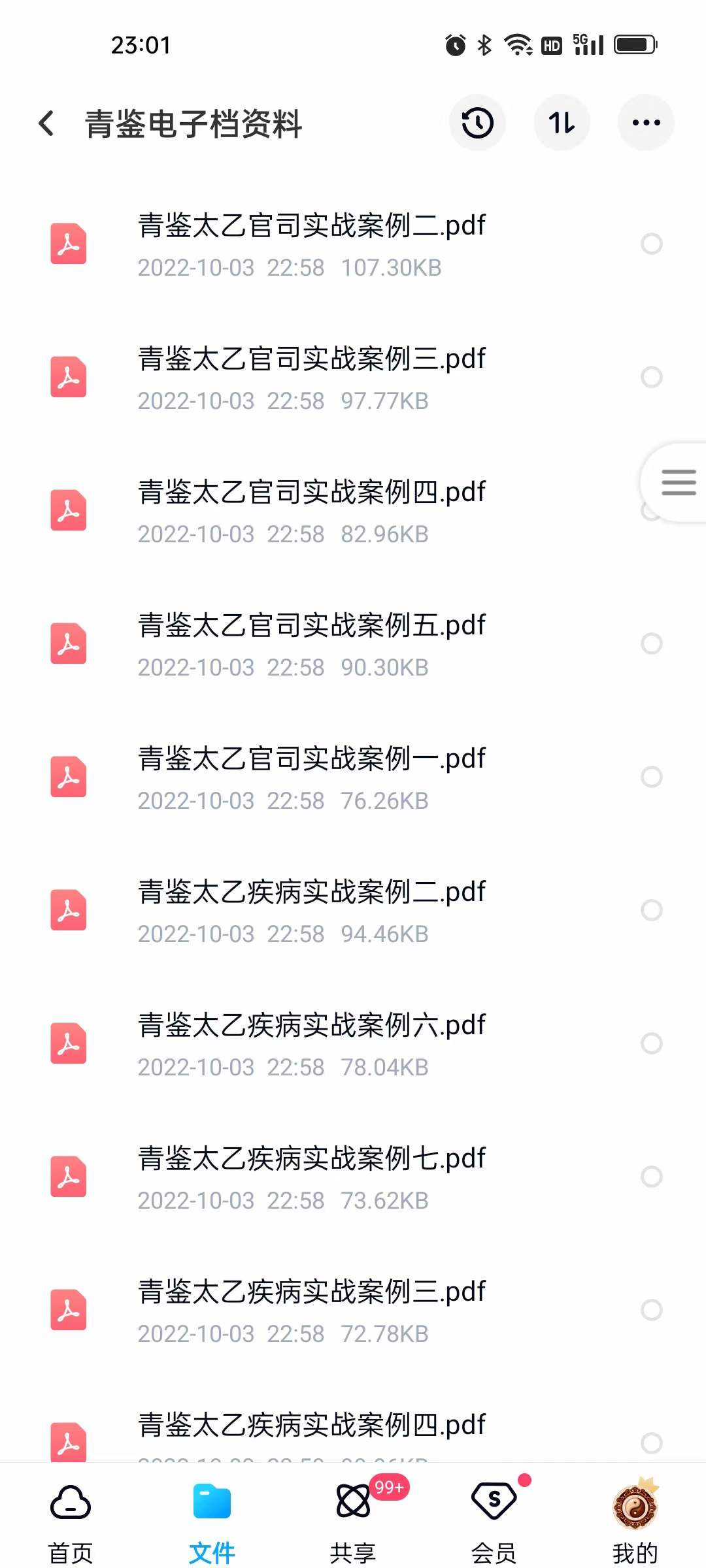Open the history/recent files icon
Viewport: 706px width, 1568px height.
477,122
